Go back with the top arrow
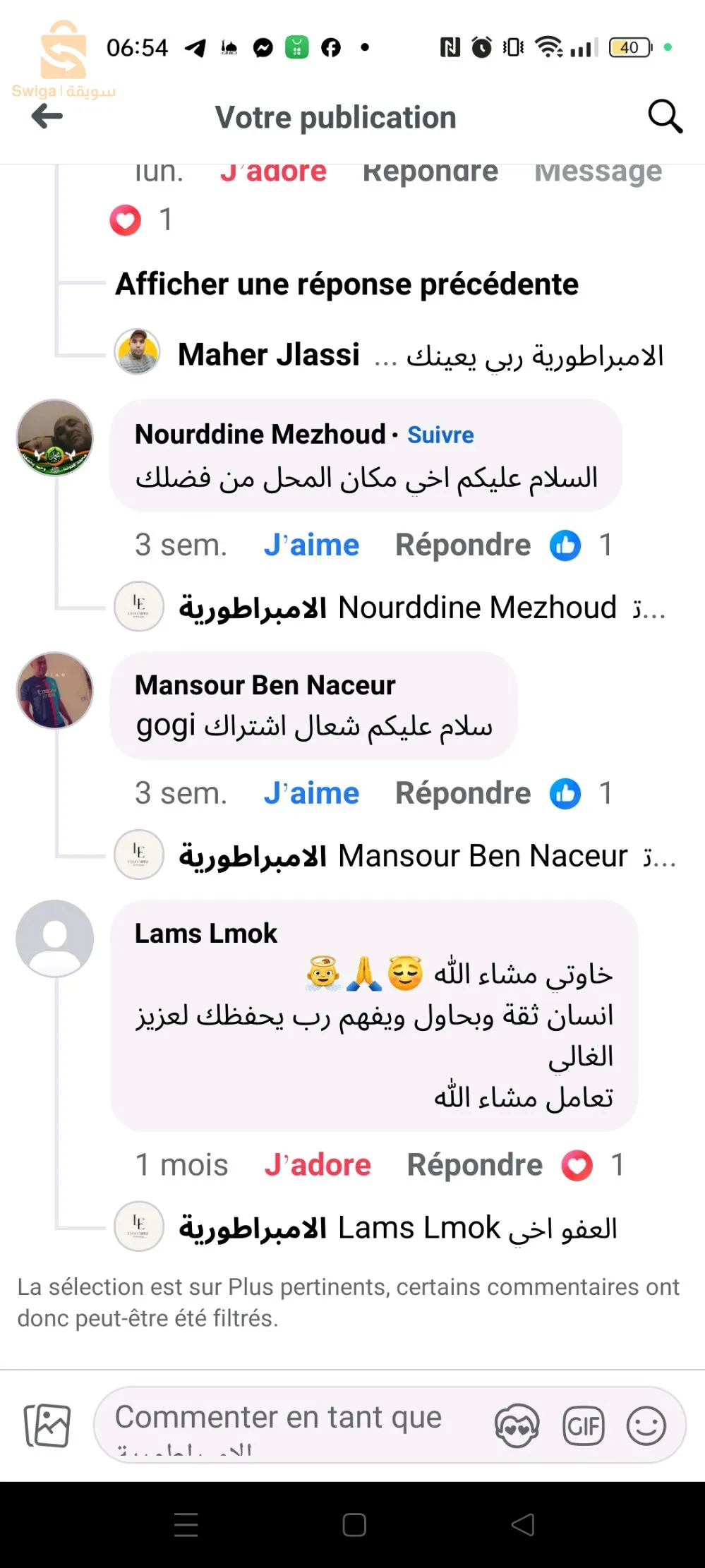The width and height of the screenshot is (705, 1568). coord(47,116)
